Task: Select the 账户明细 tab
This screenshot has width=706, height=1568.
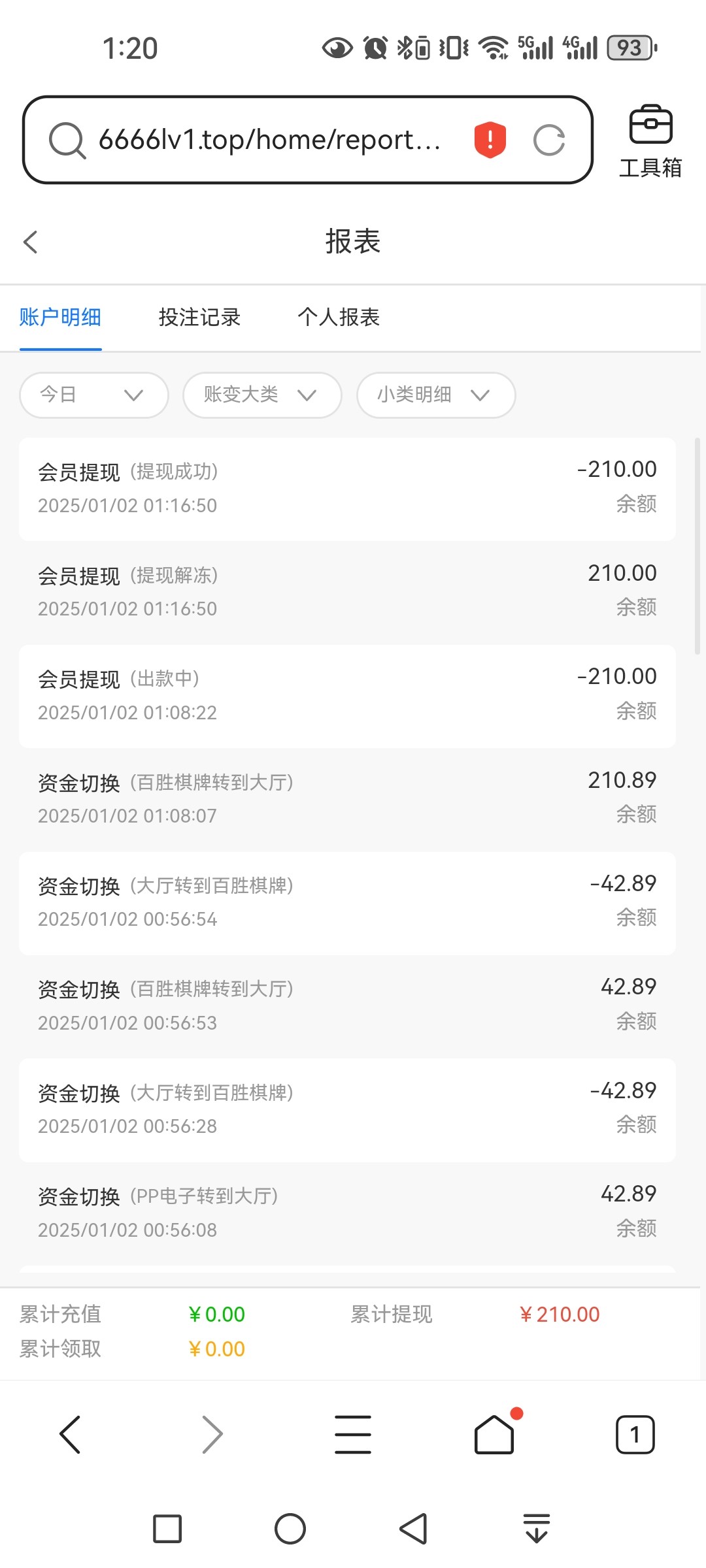Action: (x=60, y=318)
